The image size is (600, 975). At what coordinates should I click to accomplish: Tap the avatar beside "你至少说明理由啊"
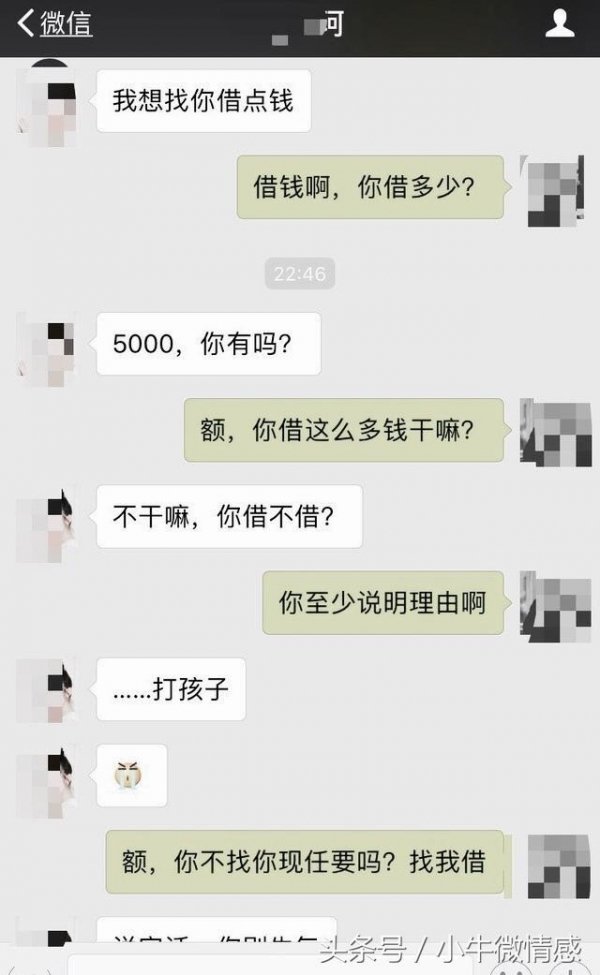click(553, 604)
